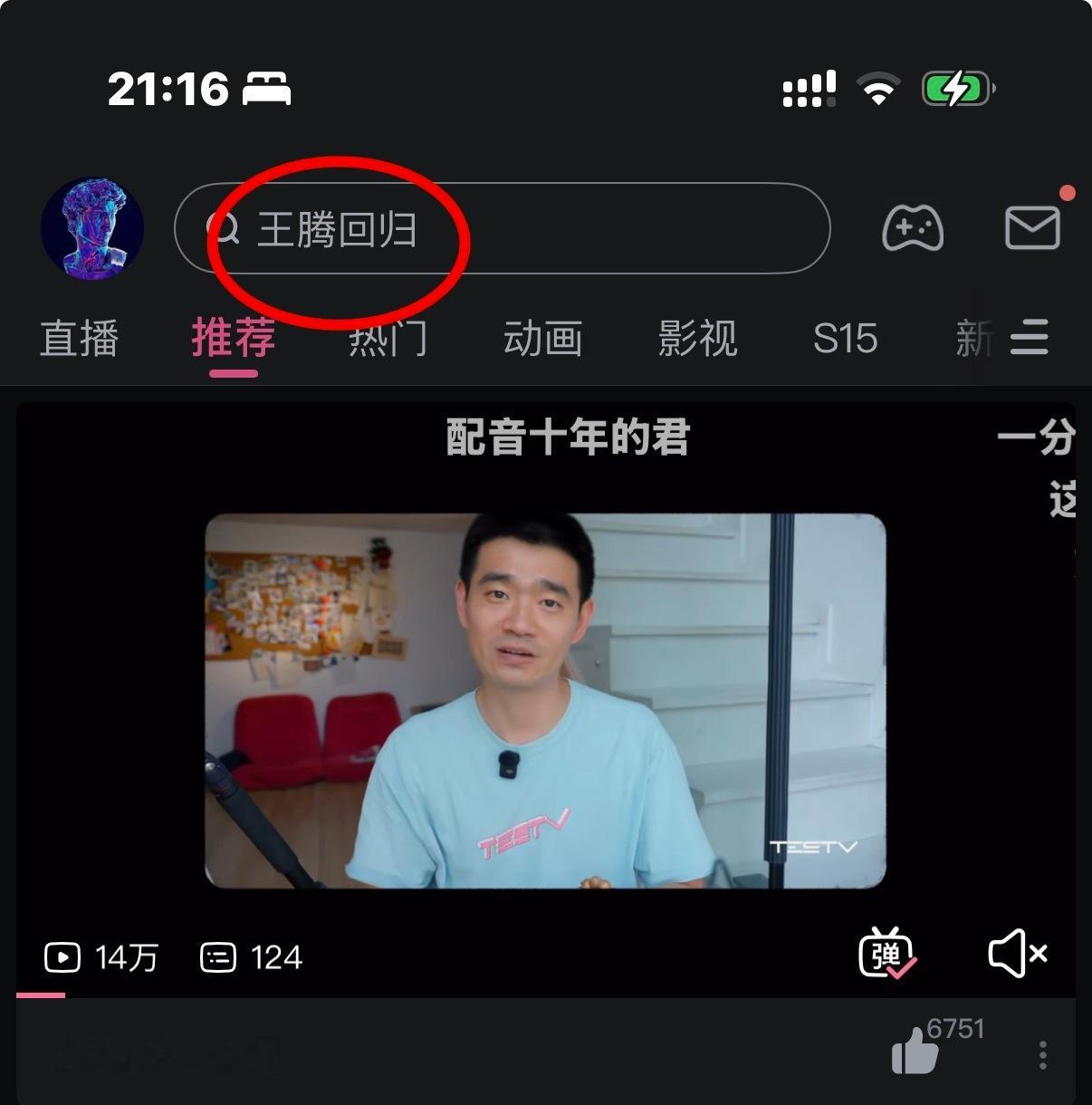Switch to the 热门 tab
This screenshot has width=1092, height=1105.
pyautogui.click(x=388, y=339)
